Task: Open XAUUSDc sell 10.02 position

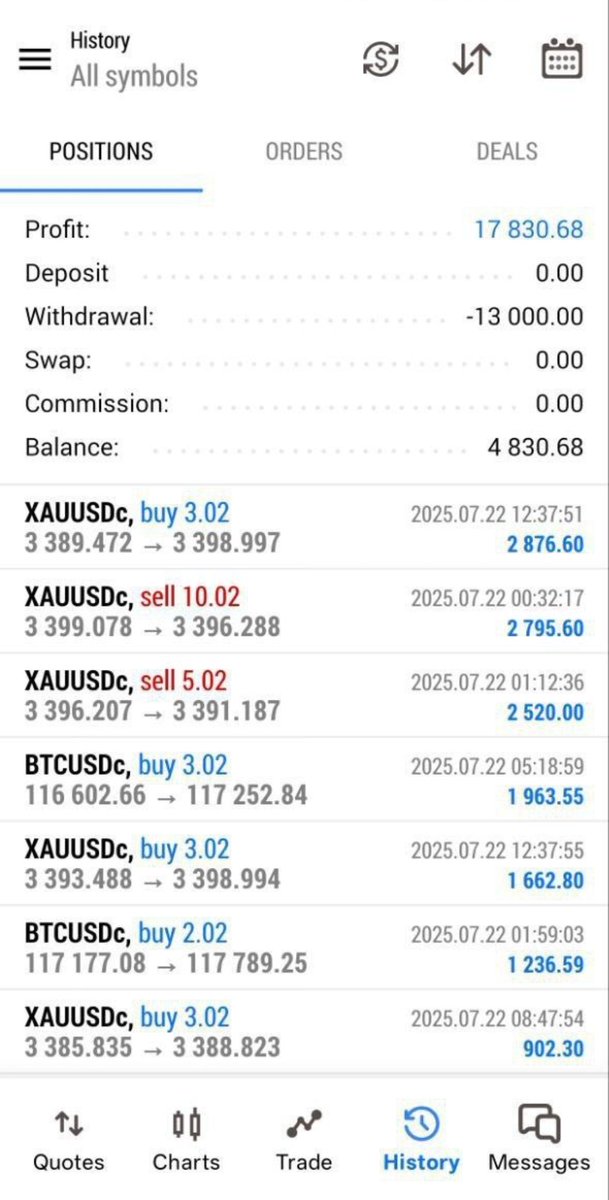Action: pyautogui.click(x=304, y=612)
